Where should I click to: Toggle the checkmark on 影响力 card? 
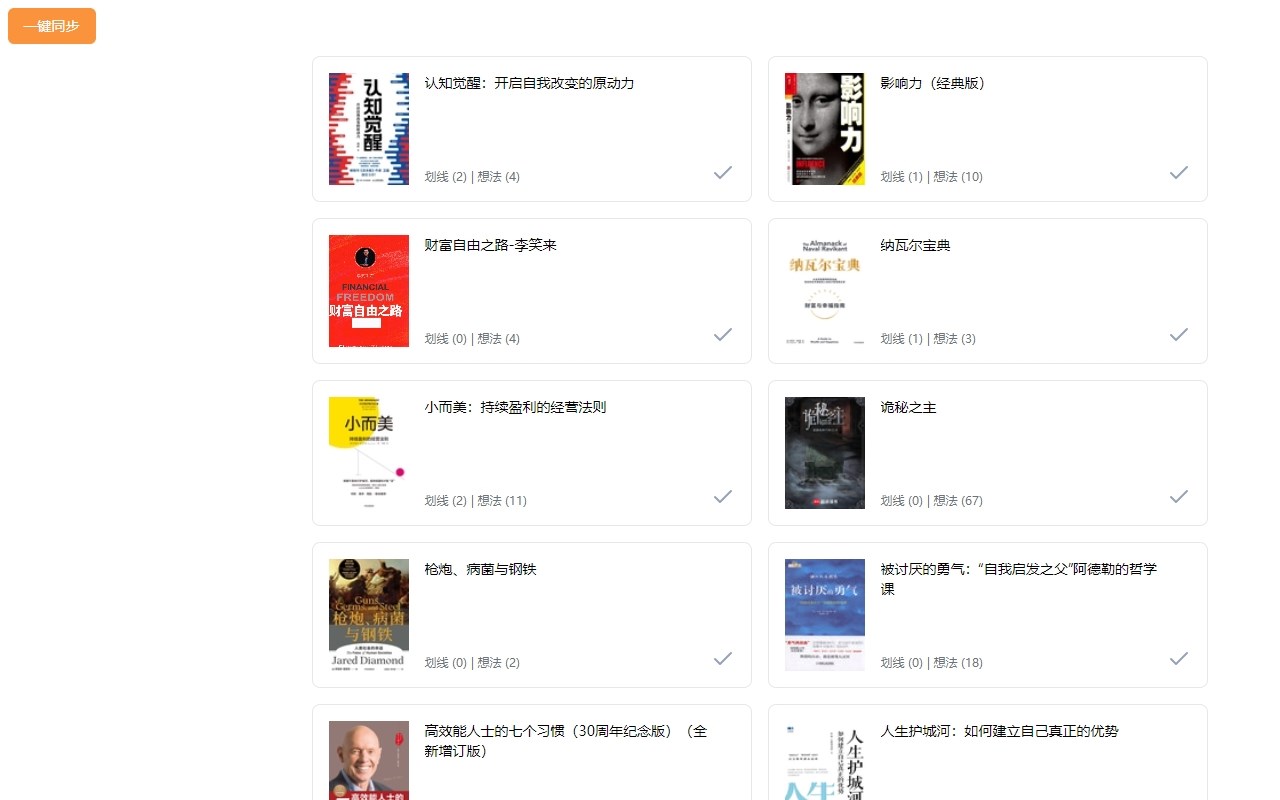(x=1179, y=173)
